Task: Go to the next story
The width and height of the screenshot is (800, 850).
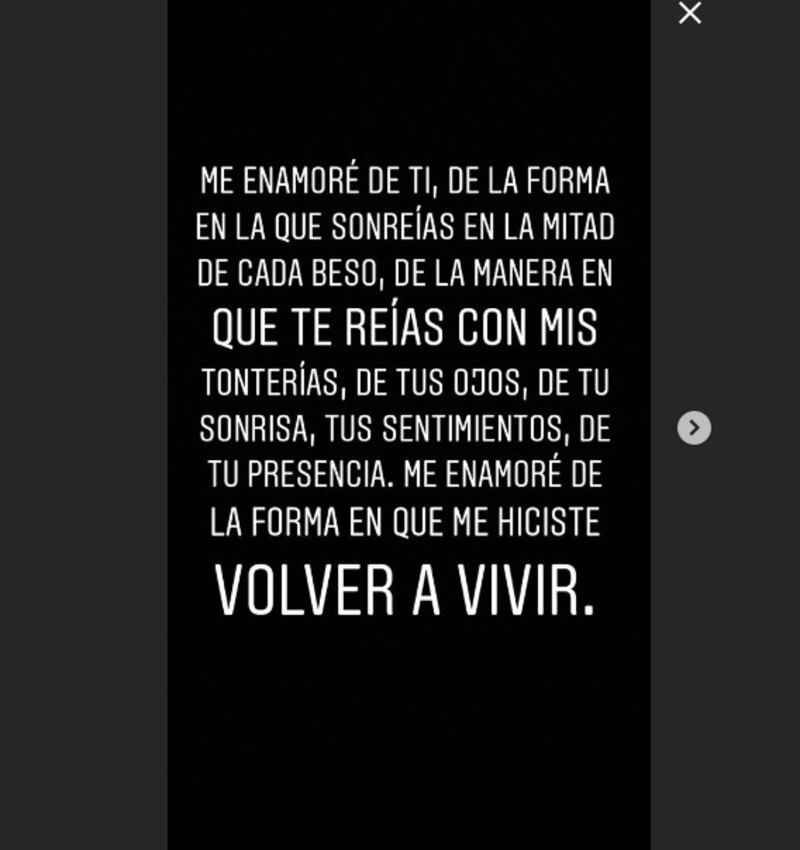Action: click(x=694, y=428)
